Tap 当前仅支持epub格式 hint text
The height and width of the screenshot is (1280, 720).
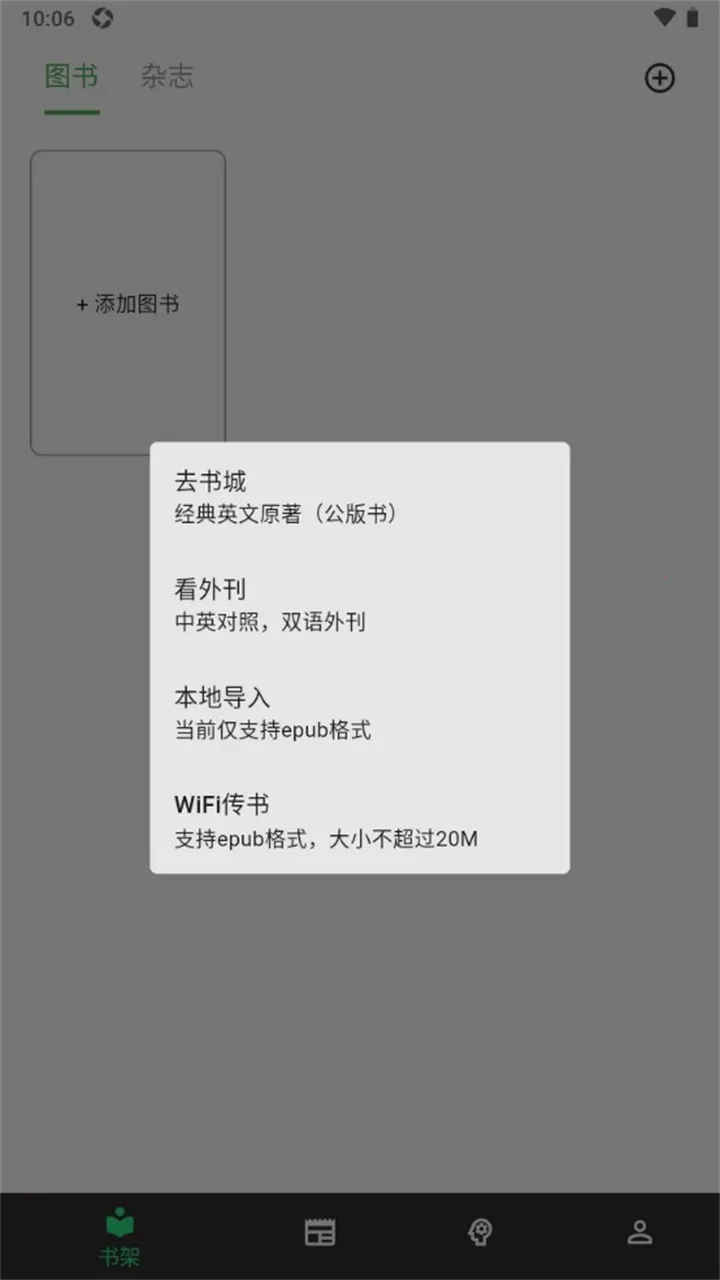click(x=272, y=730)
